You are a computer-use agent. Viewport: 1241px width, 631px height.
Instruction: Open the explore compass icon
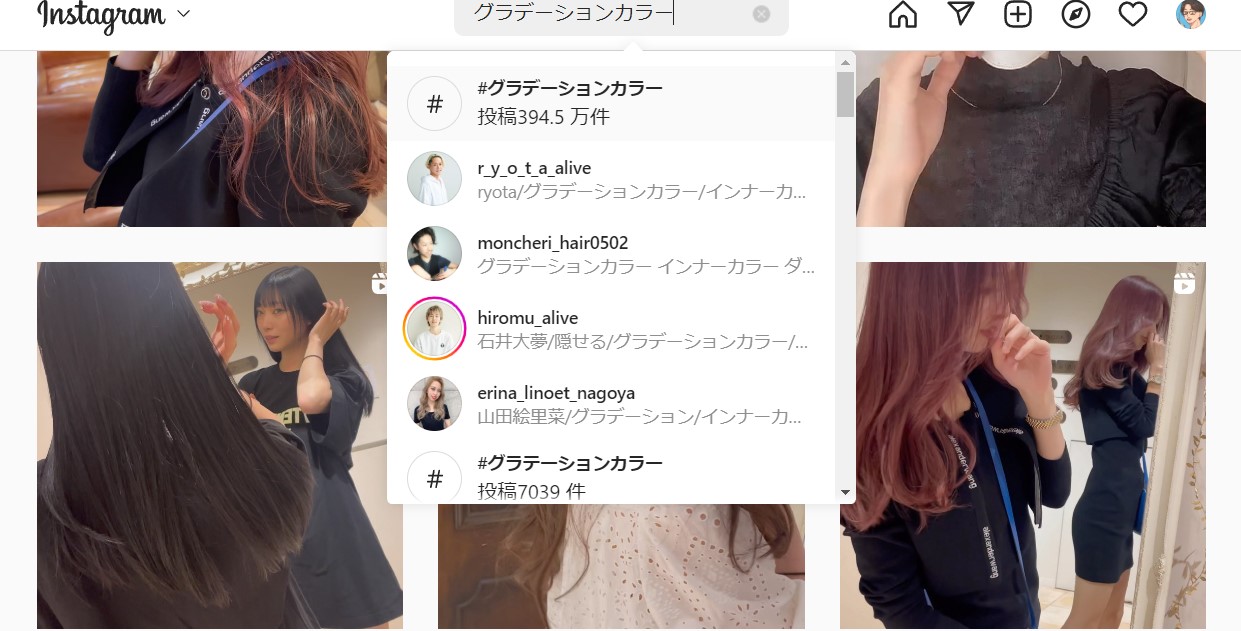(x=1075, y=14)
